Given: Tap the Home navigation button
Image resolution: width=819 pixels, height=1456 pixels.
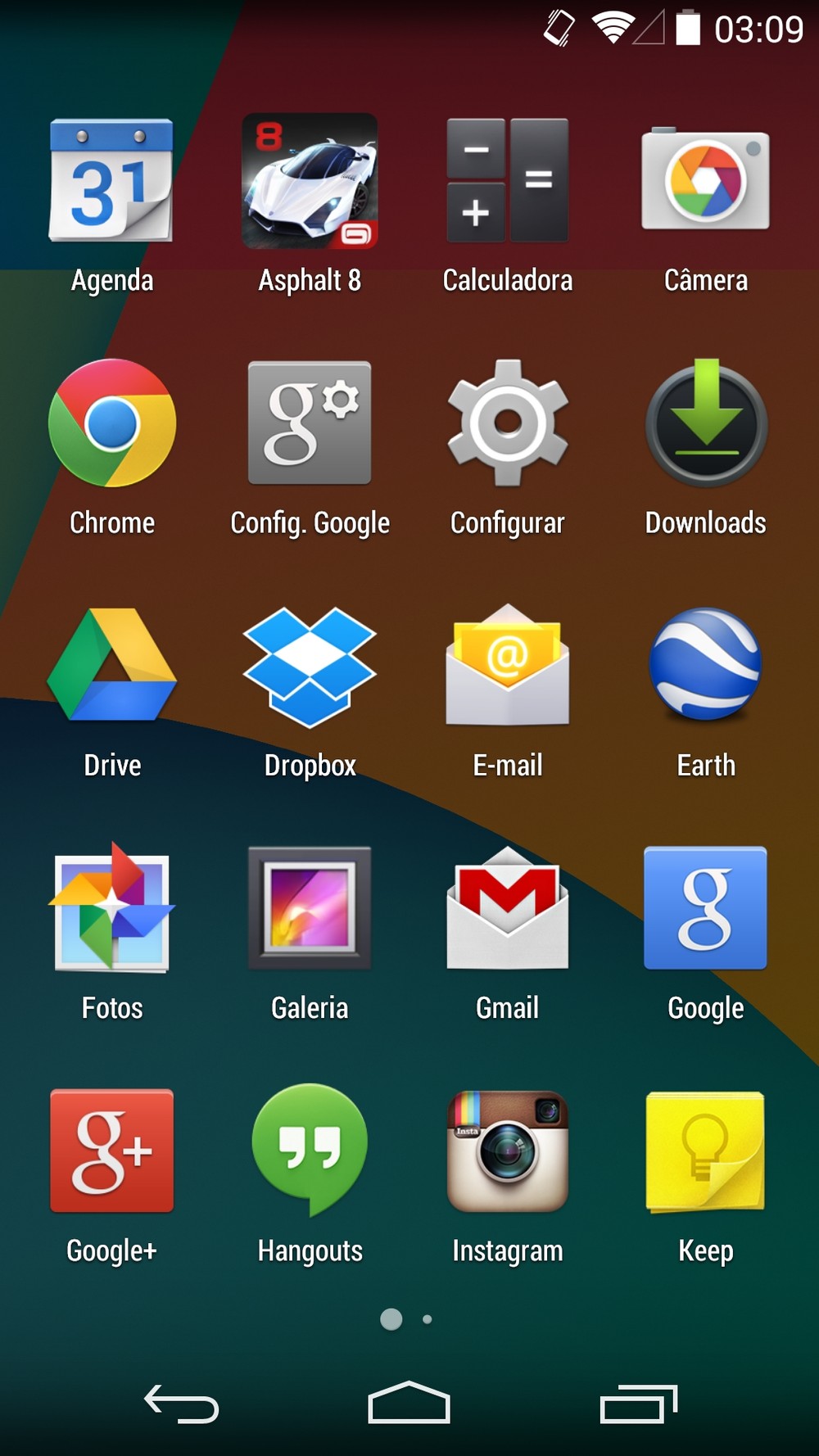Looking at the screenshot, I should pyautogui.click(x=409, y=1404).
